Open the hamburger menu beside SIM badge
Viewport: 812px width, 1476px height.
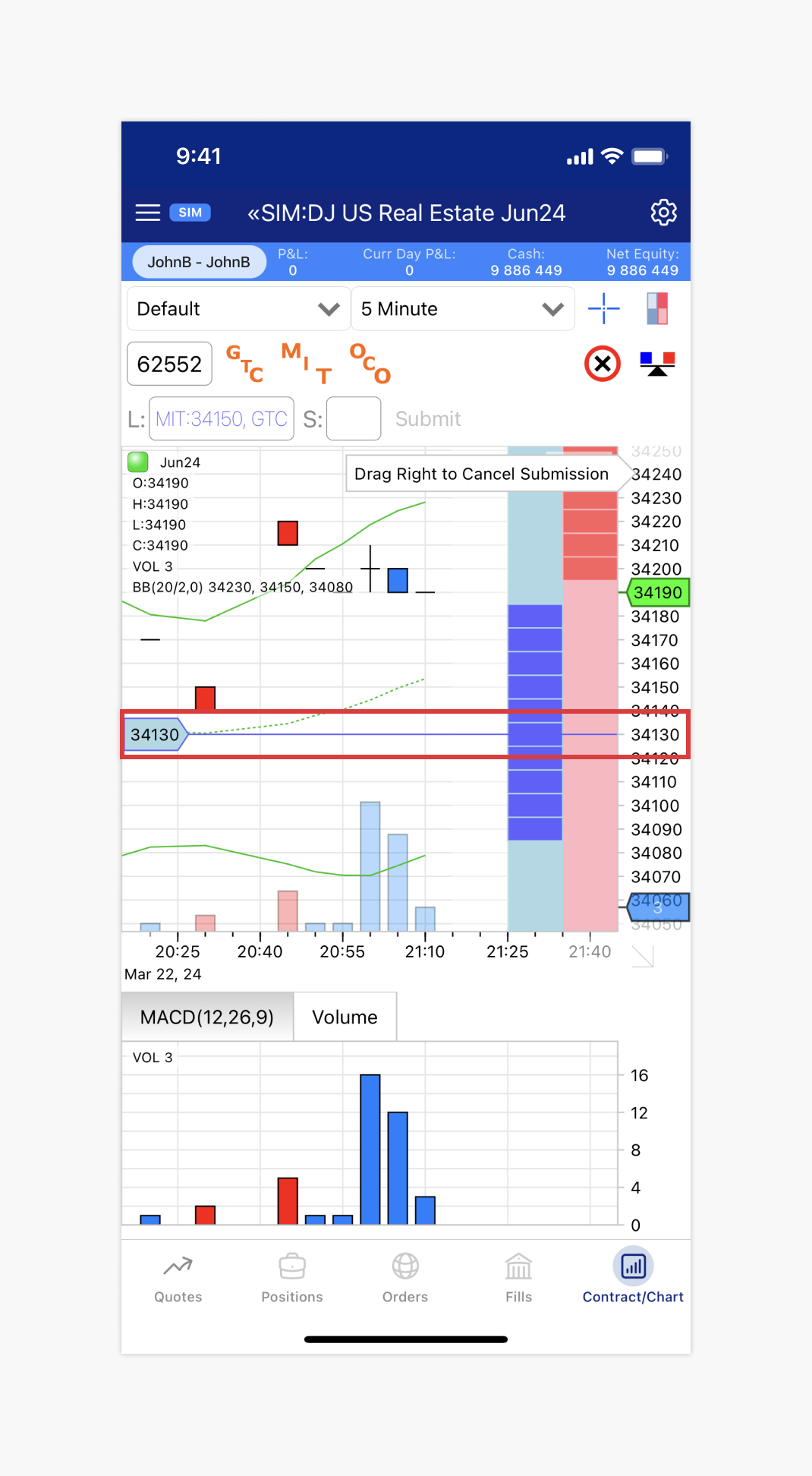pyautogui.click(x=147, y=213)
